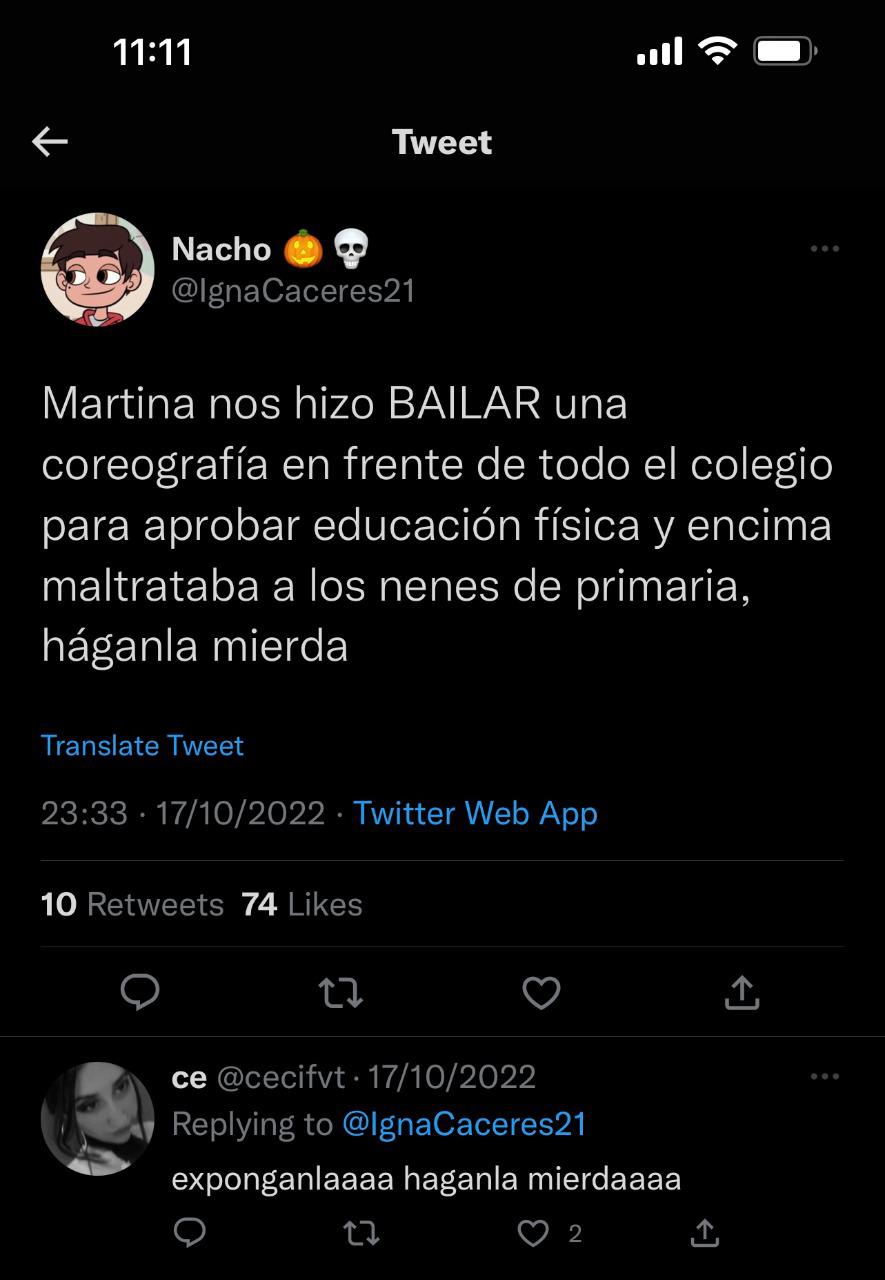This screenshot has width=885, height=1280.
Task: Open Nacho's profile picture
Action: pos(97,269)
